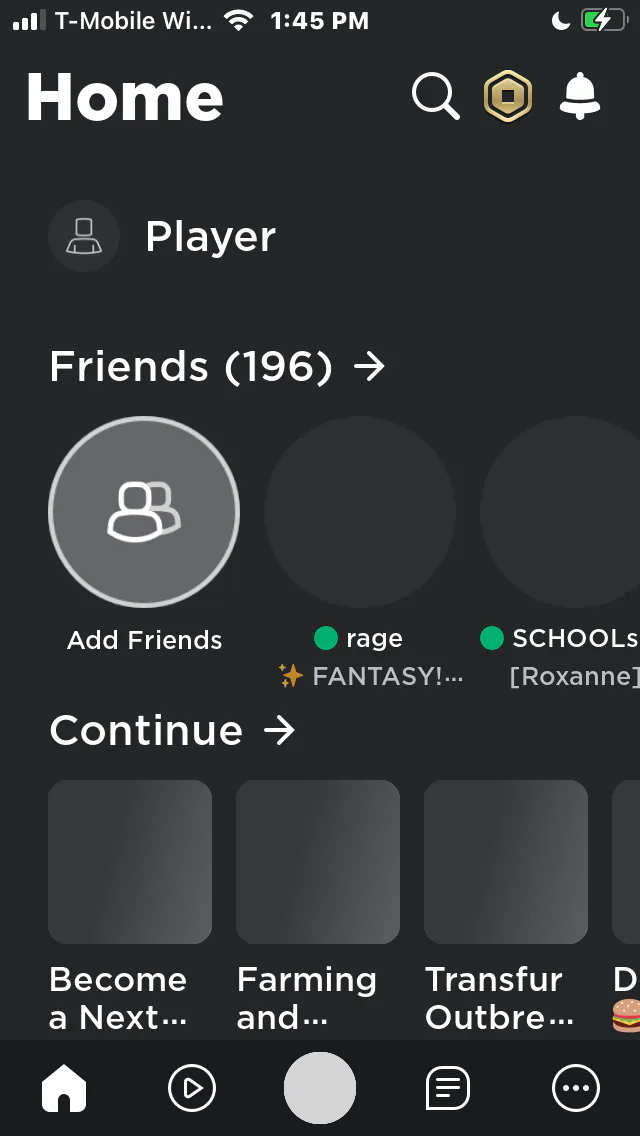Image resolution: width=640 pixels, height=1136 pixels.
Task: Open the Player profile
Action: (x=162, y=236)
